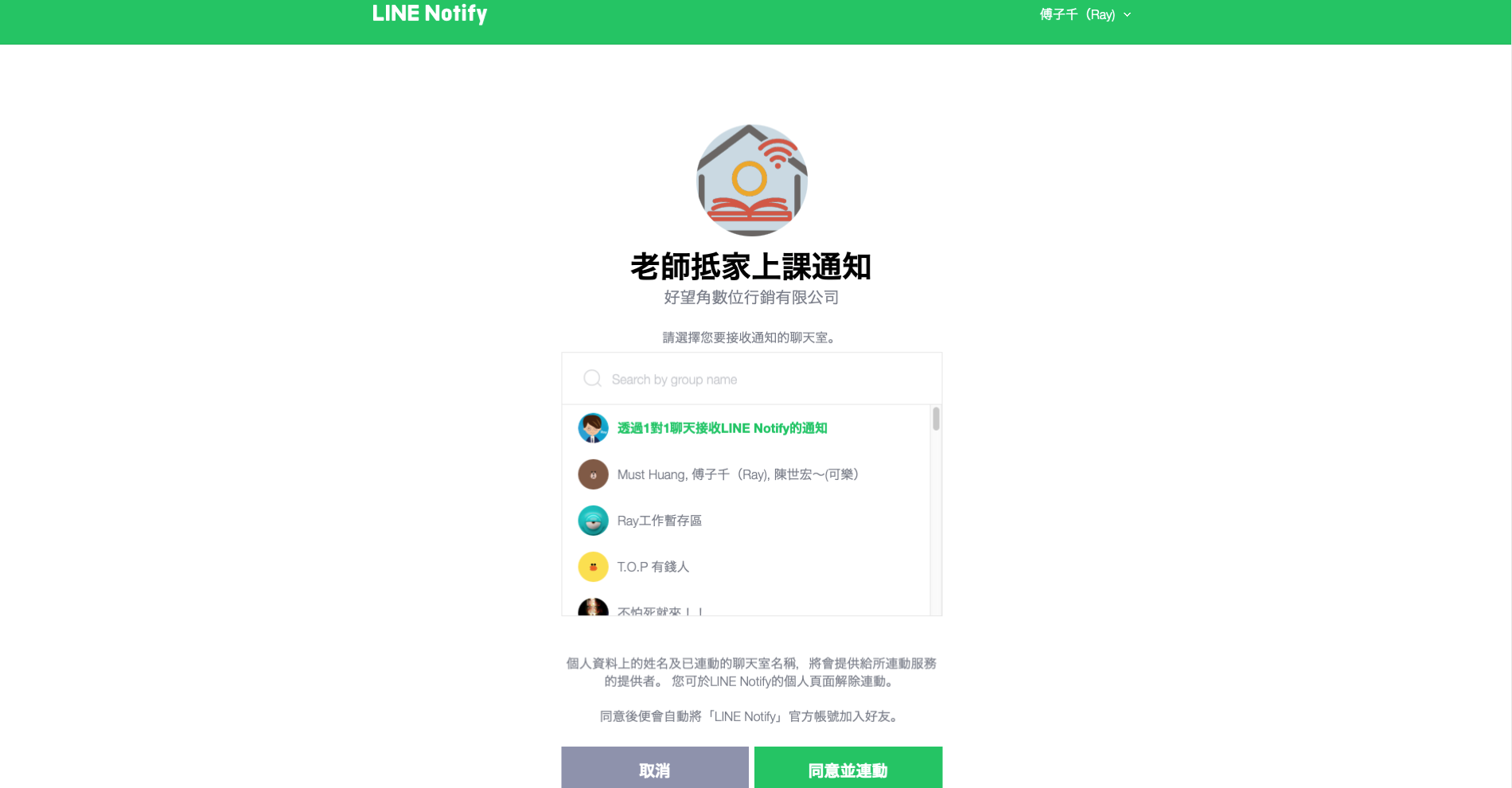Pick the T.O.P 有錢人 group
The image size is (1512, 788).
point(653,567)
